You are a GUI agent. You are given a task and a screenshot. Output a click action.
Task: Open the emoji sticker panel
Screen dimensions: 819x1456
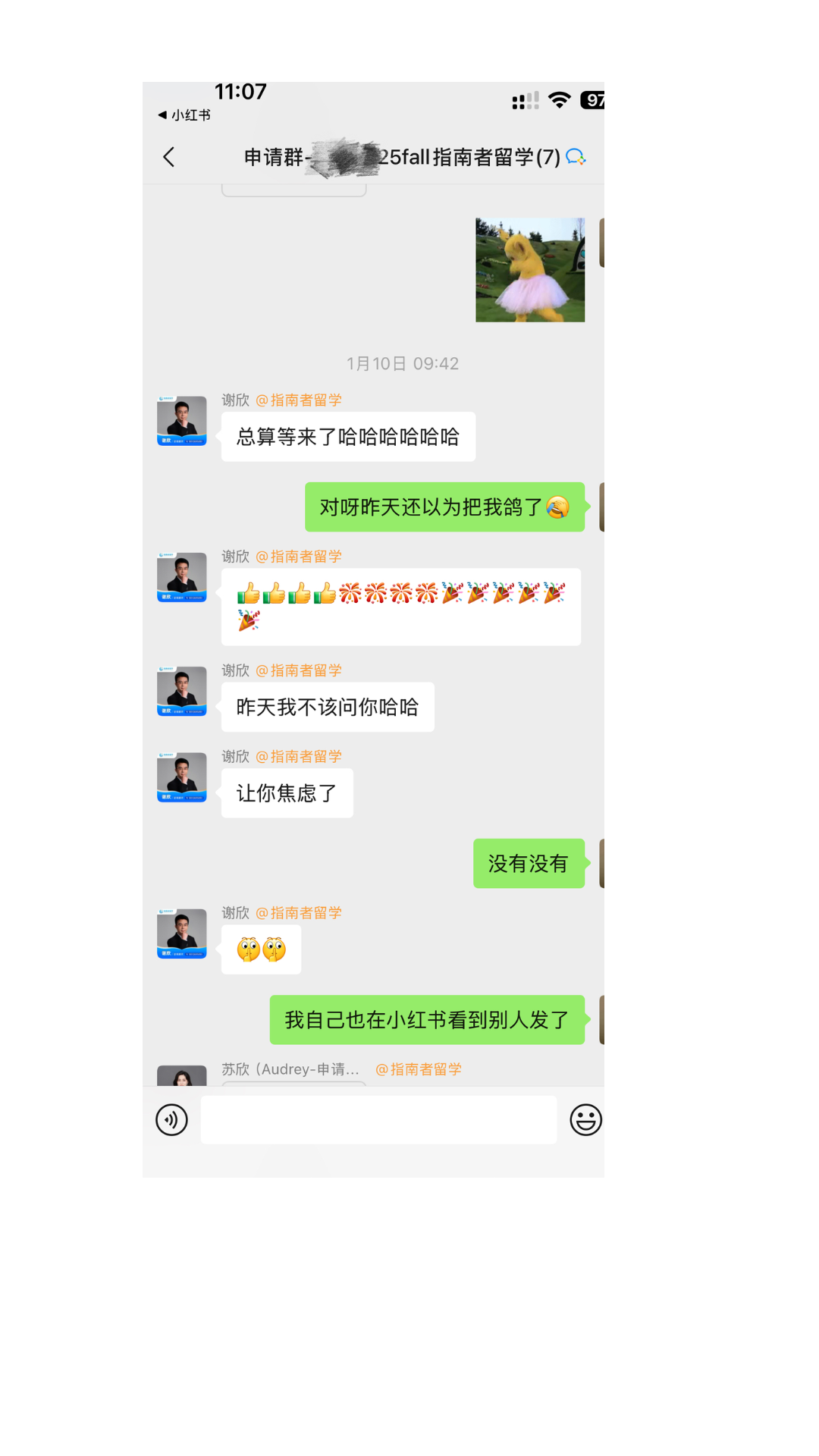click(585, 1119)
